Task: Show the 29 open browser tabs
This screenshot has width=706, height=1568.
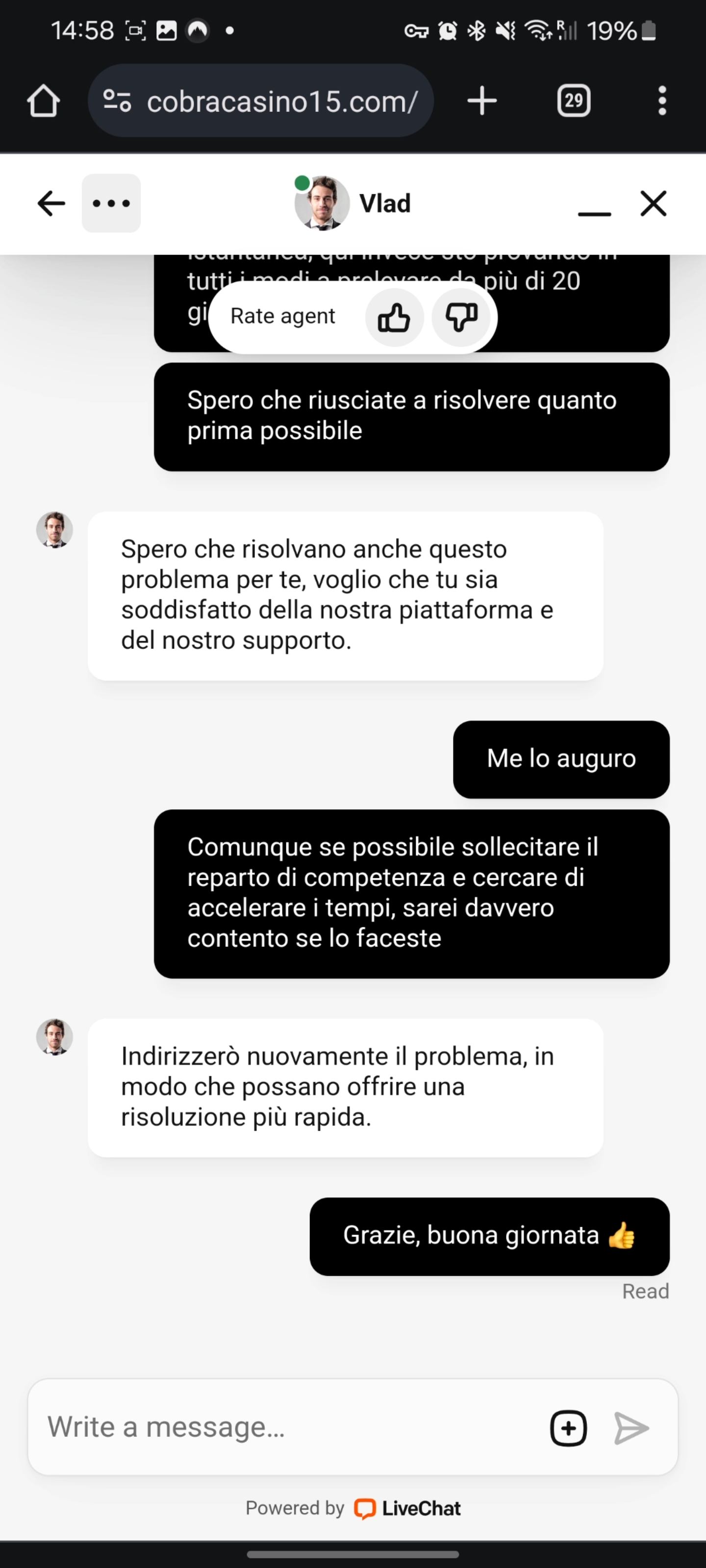Action: (x=573, y=100)
